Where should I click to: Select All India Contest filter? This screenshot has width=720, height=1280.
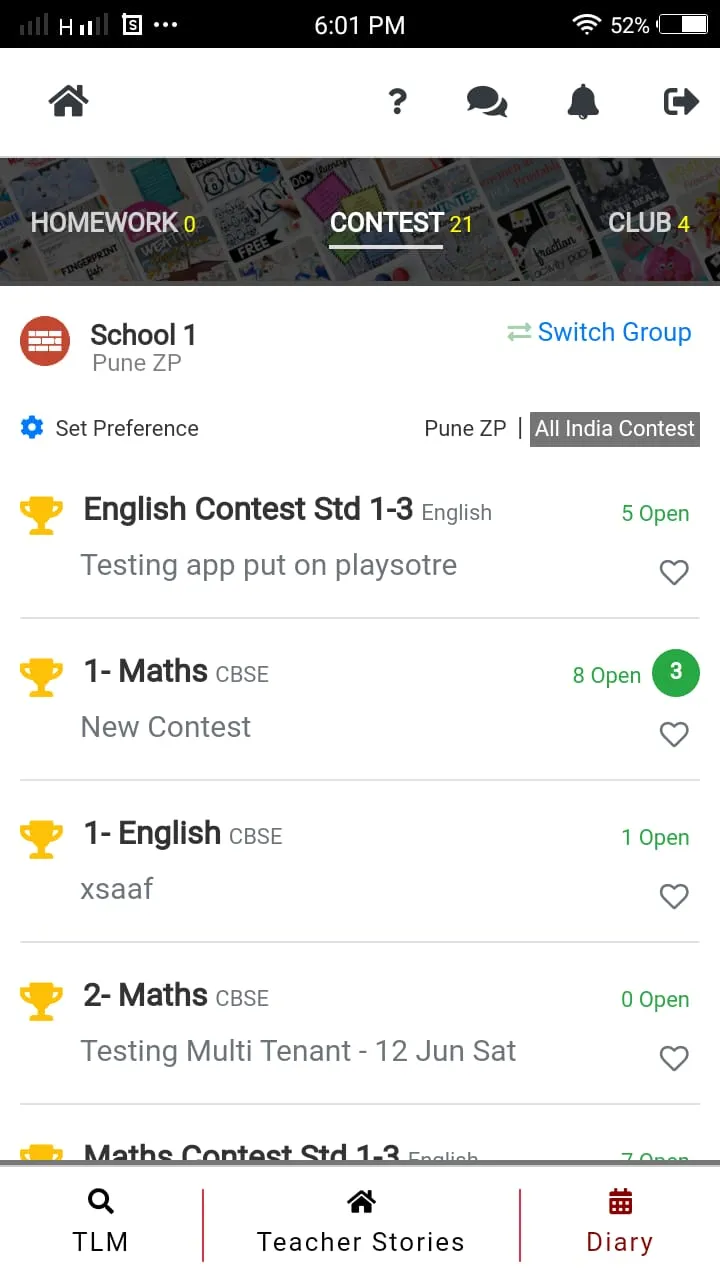point(615,428)
